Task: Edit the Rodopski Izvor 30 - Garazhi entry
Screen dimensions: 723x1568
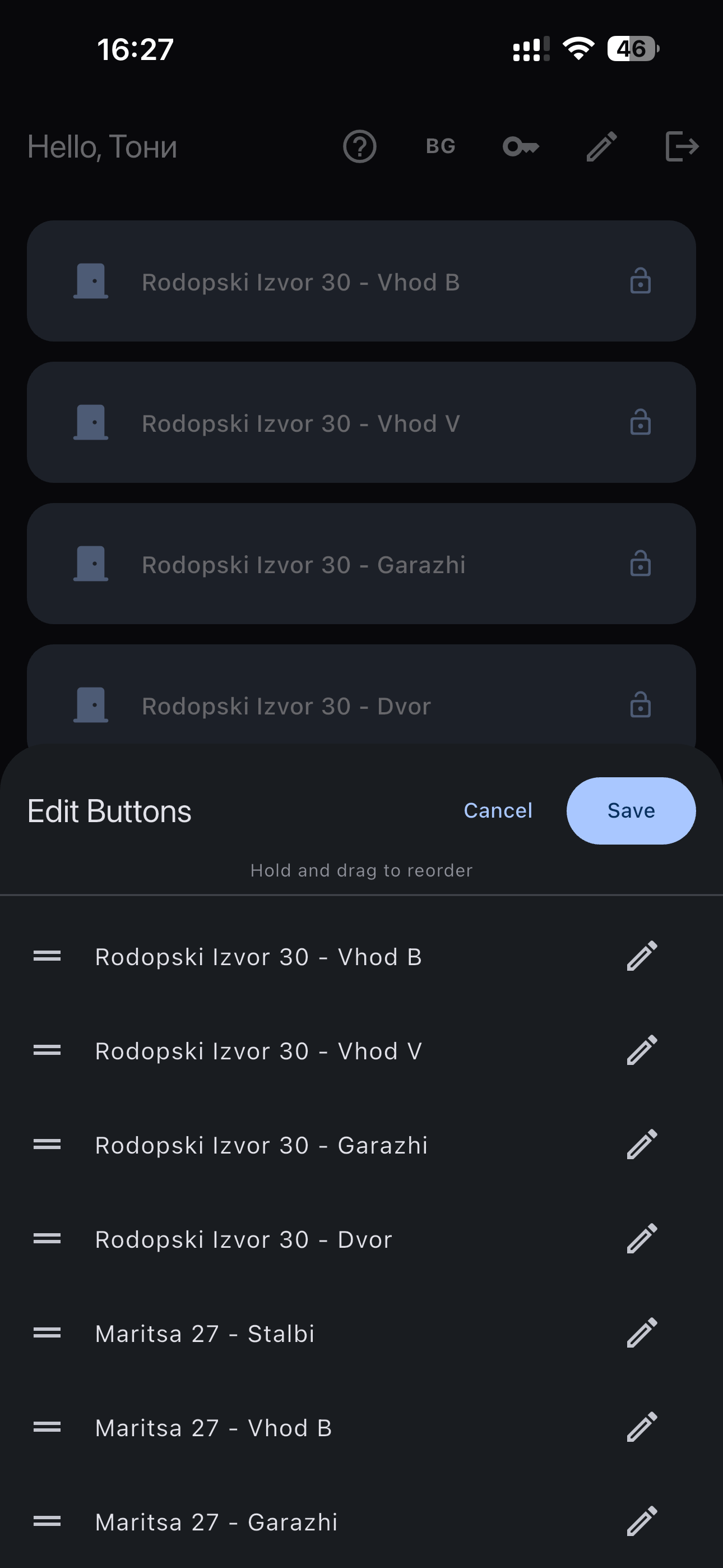Action: tap(642, 1145)
